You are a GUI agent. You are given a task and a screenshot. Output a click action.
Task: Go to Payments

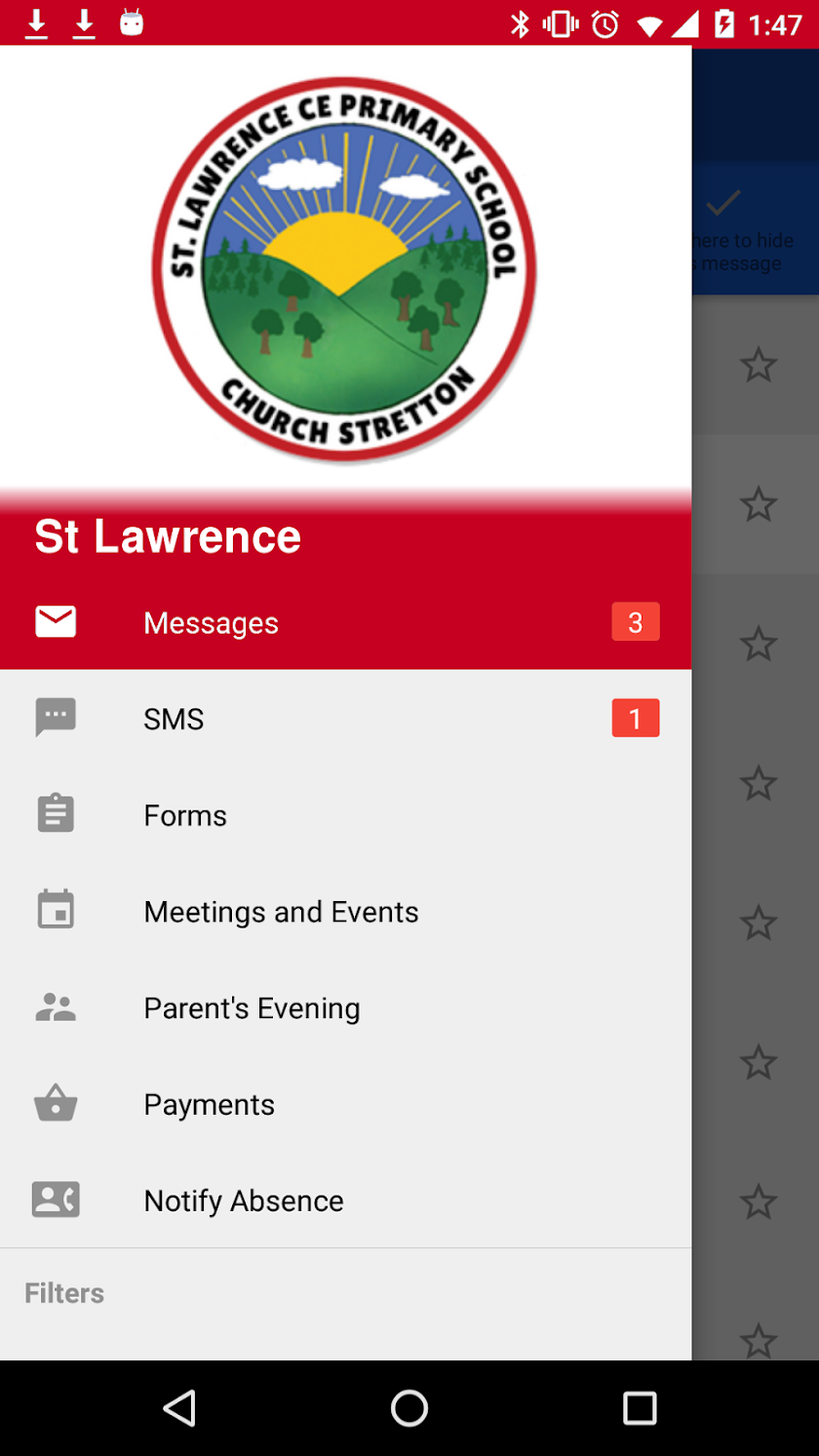click(209, 1105)
